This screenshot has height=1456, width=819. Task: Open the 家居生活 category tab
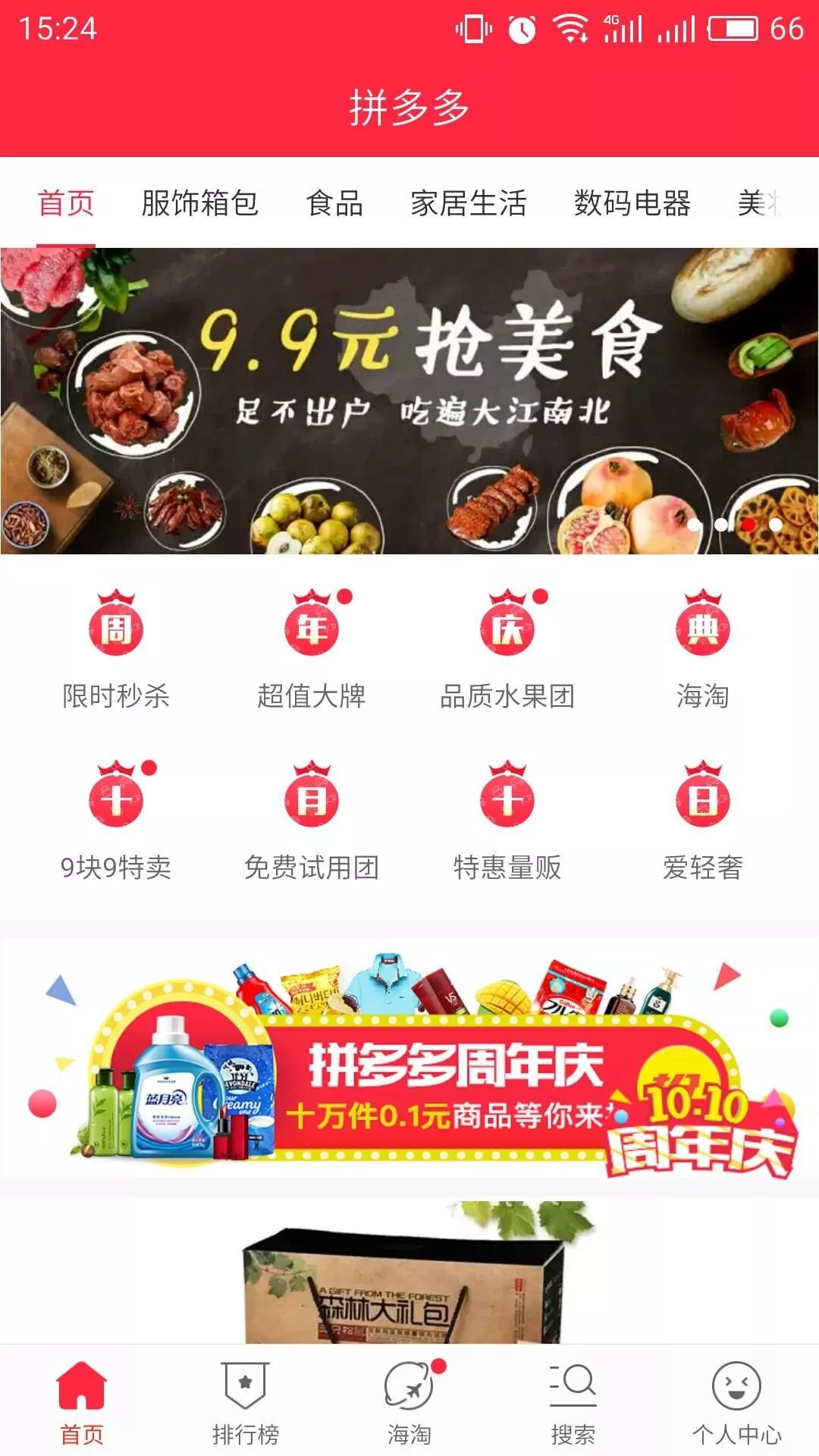(468, 203)
